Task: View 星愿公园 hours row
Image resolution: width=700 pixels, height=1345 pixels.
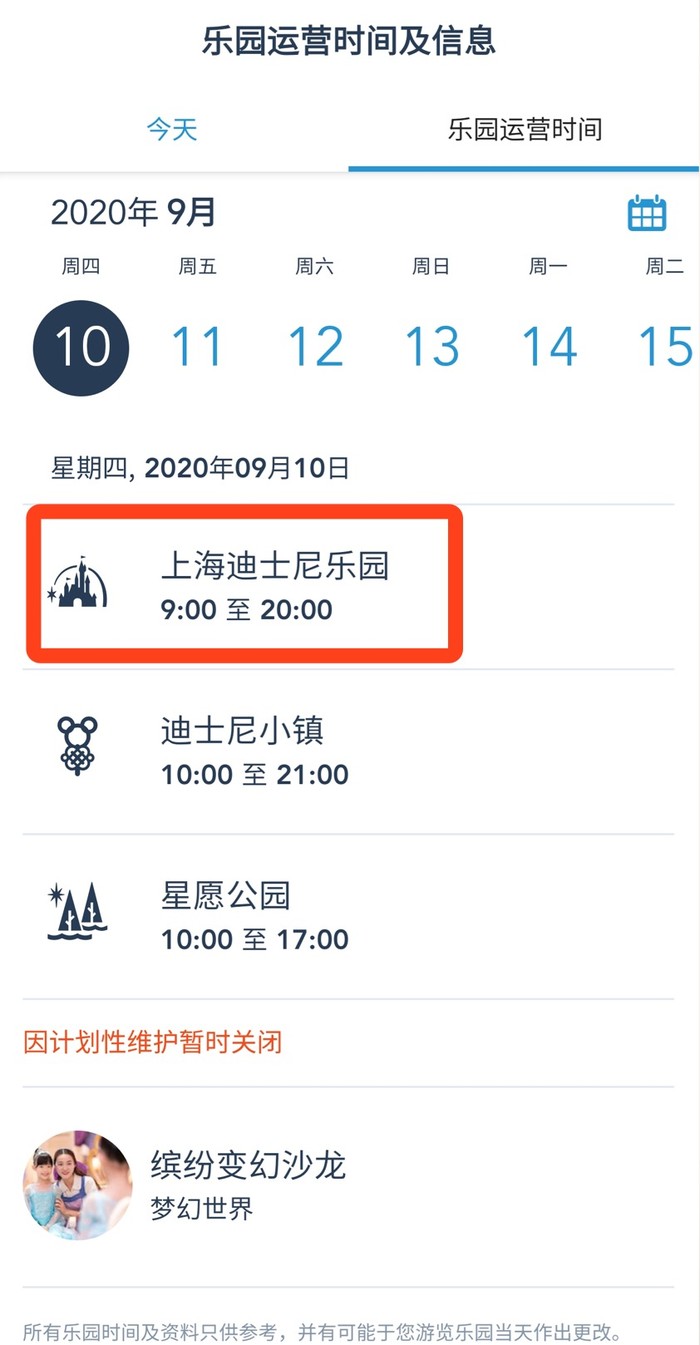Action: [x=255, y=916]
